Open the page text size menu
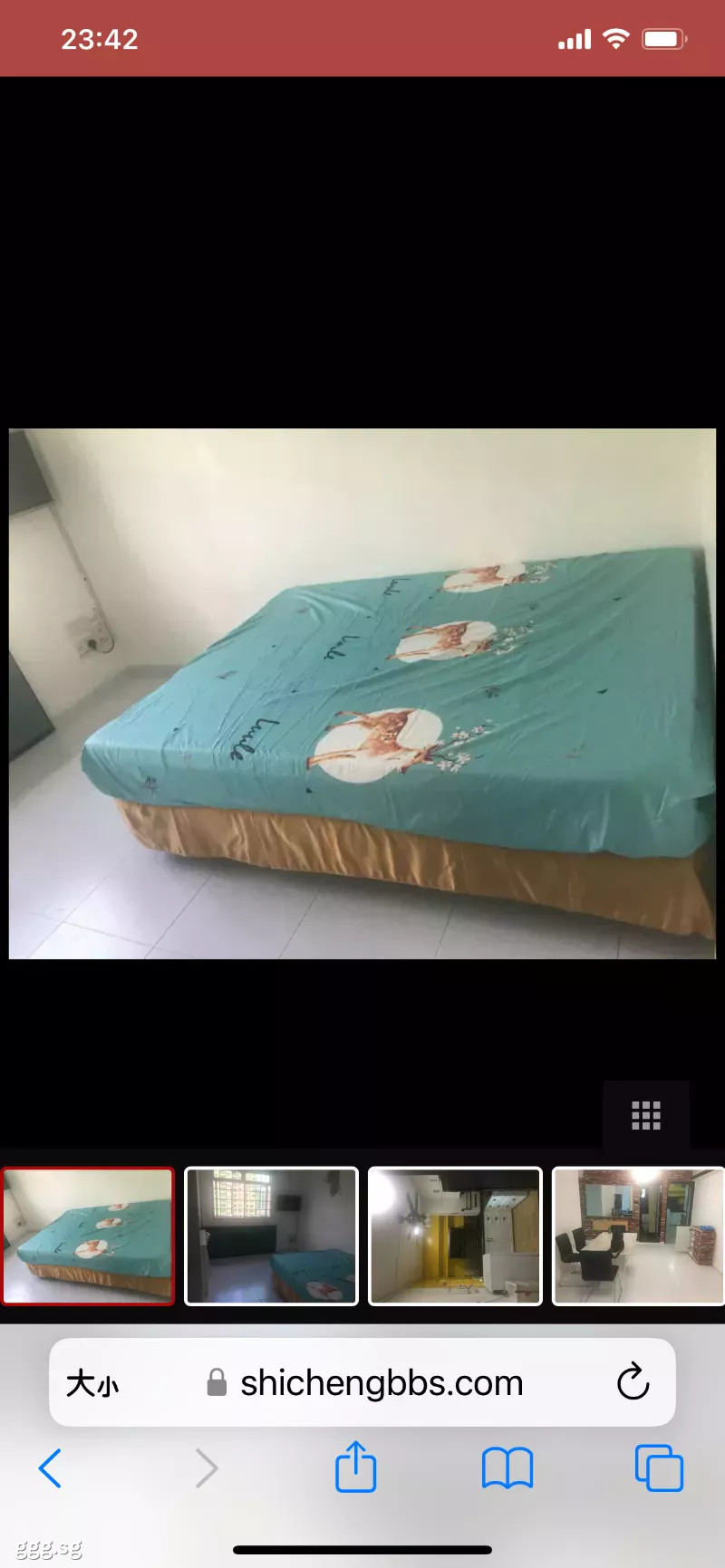The height and width of the screenshot is (1568, 725). click(x=92, y=1383)
